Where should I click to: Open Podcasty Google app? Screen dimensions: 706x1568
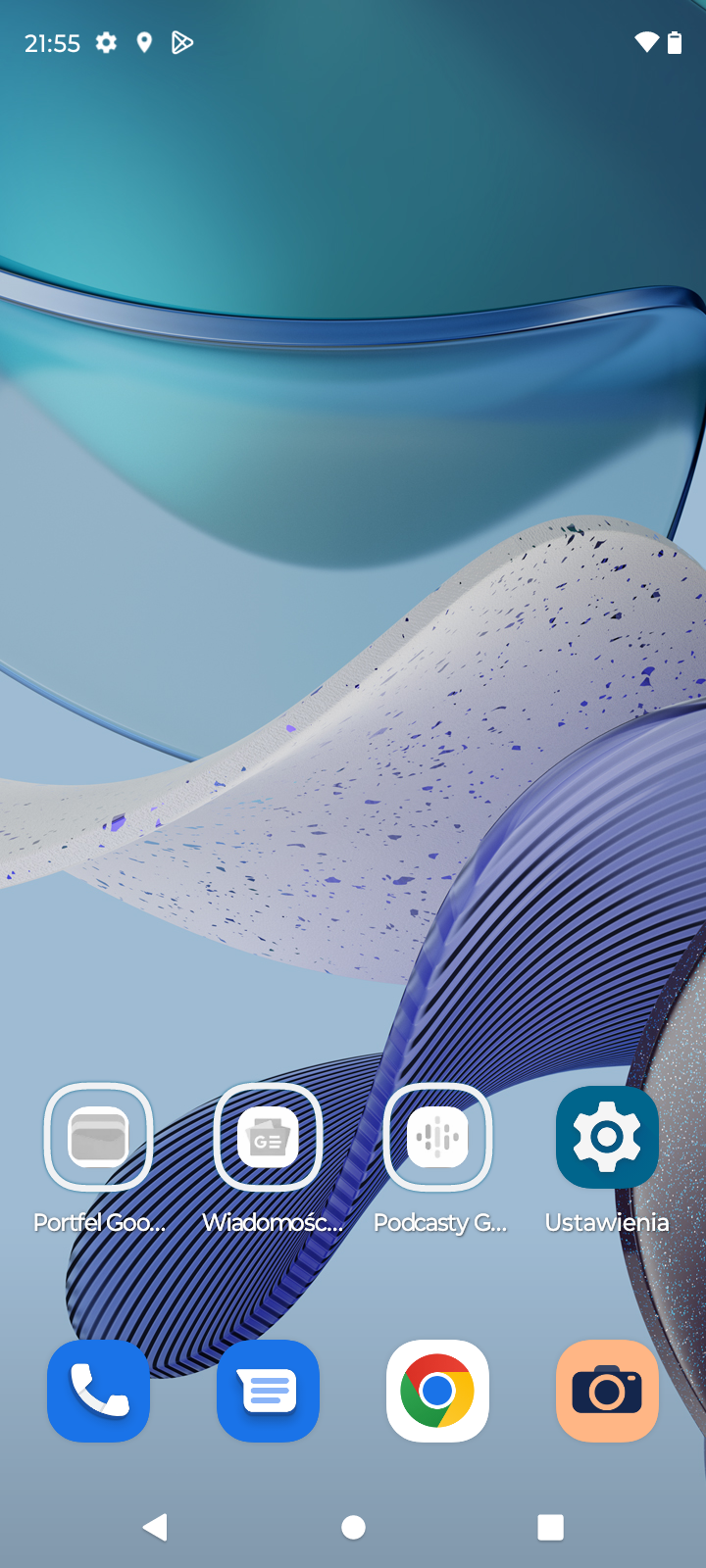(x=437, y=1137)
